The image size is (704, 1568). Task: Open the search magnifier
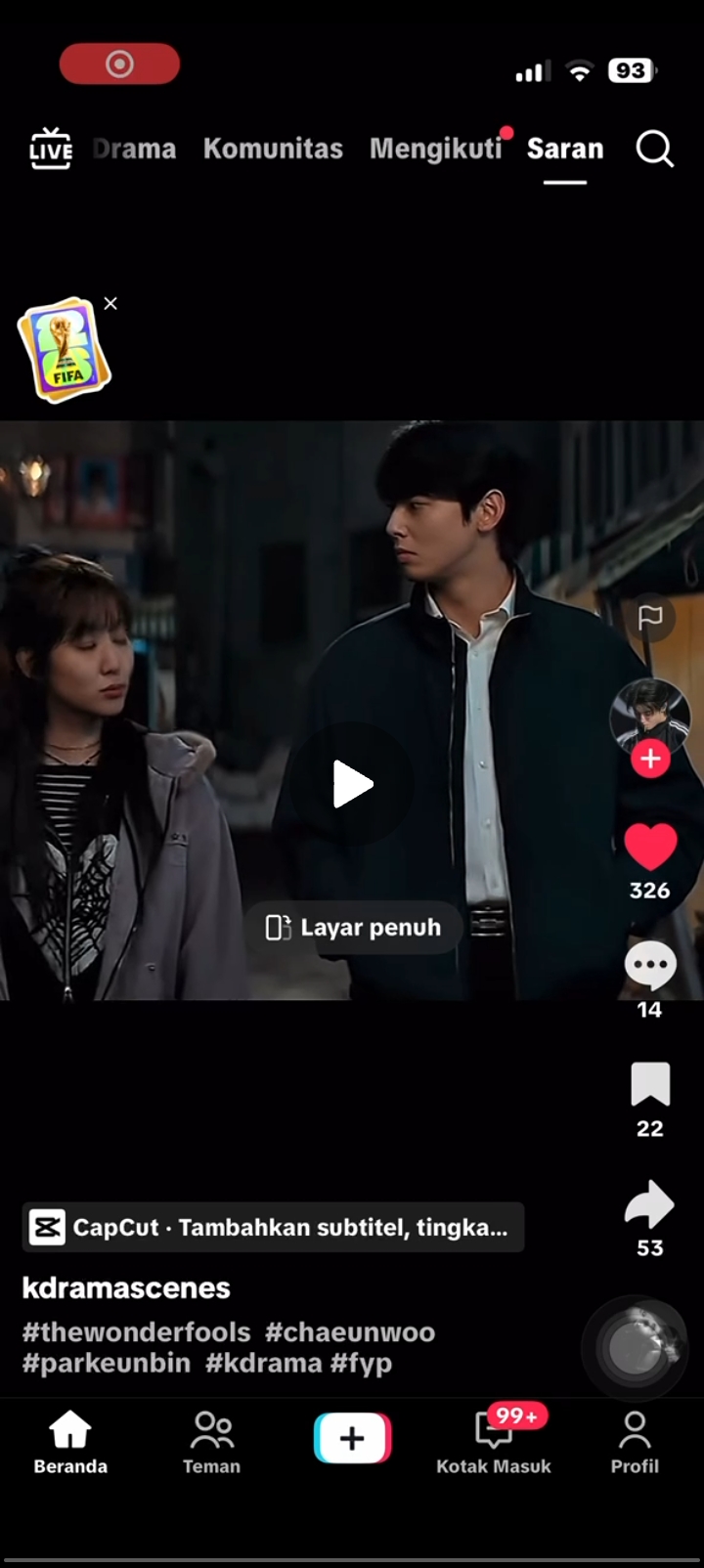[654, 149]
